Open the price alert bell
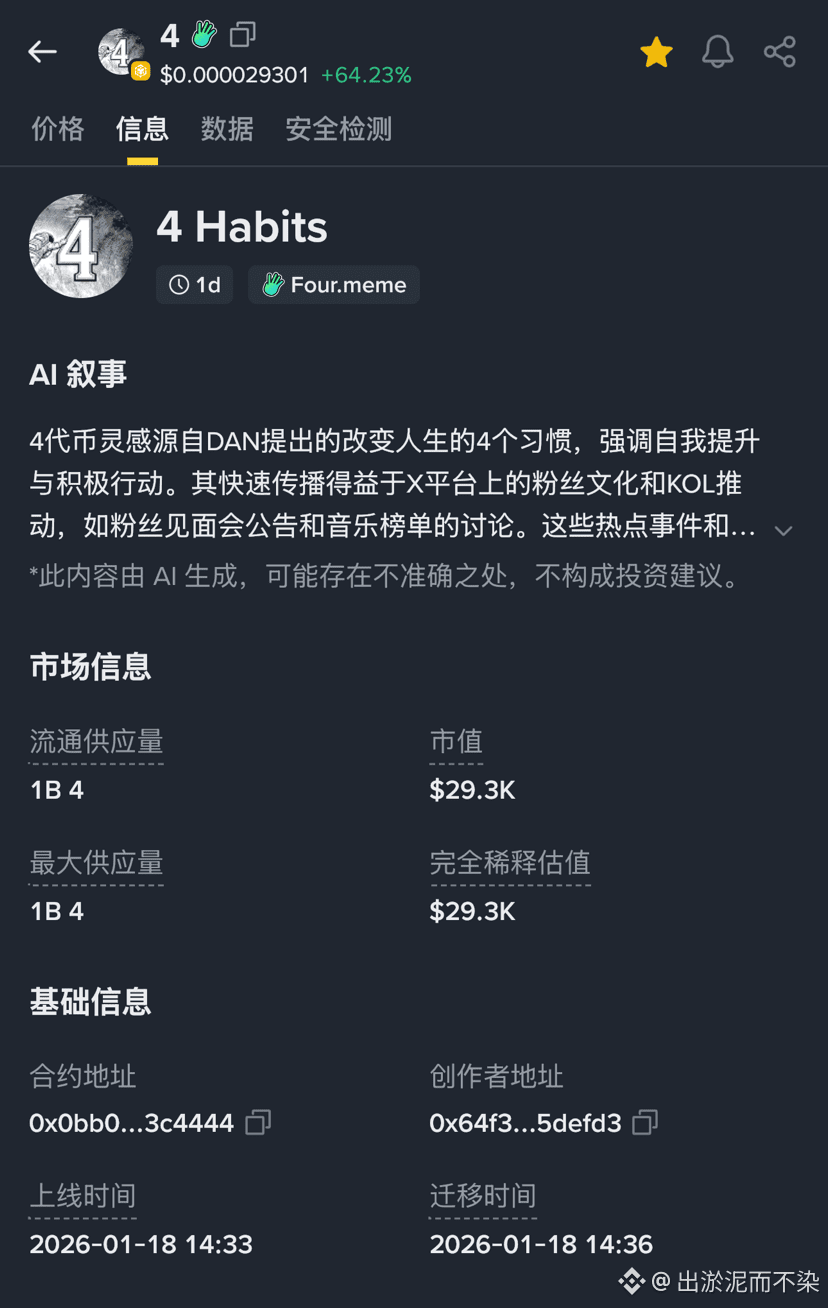 [717, 52]
